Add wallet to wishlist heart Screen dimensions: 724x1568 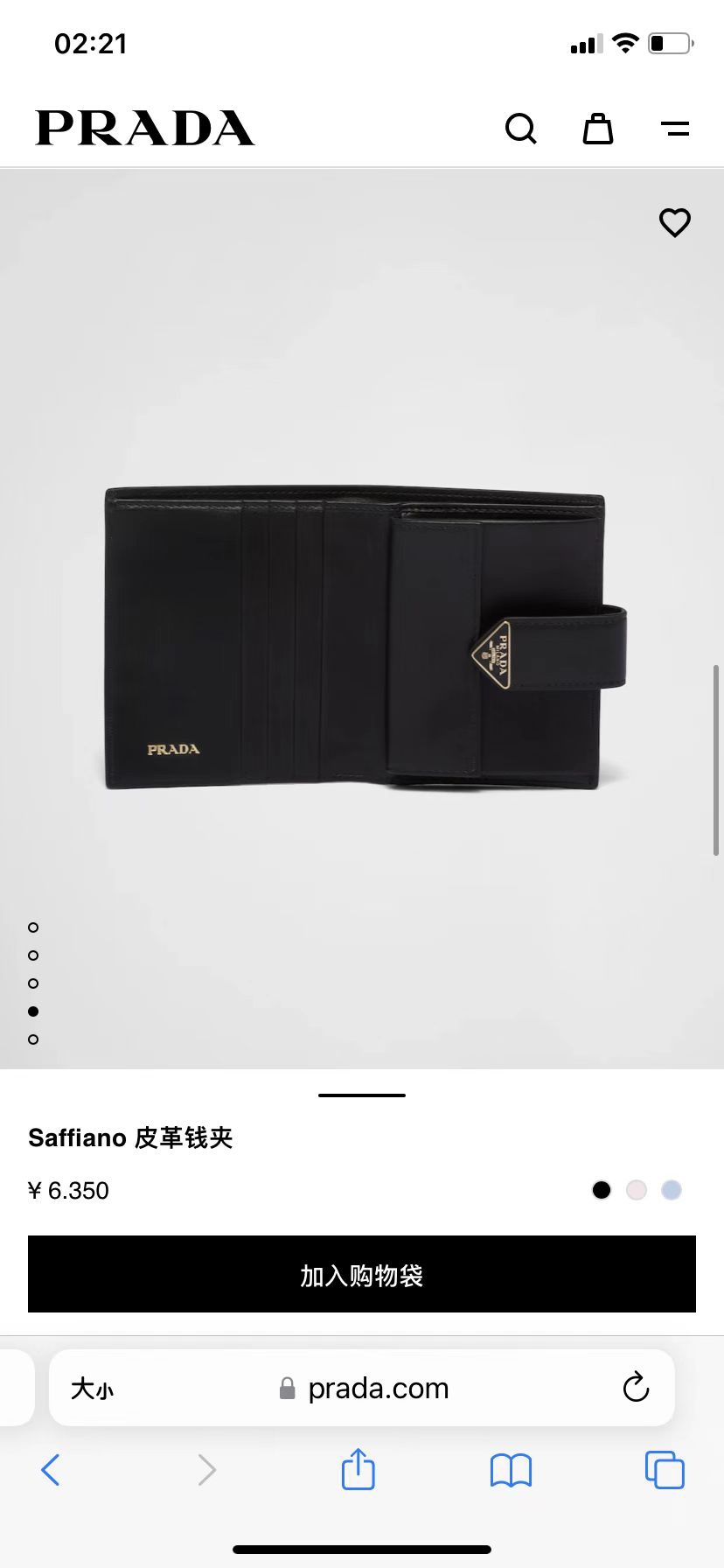[674, 222]
